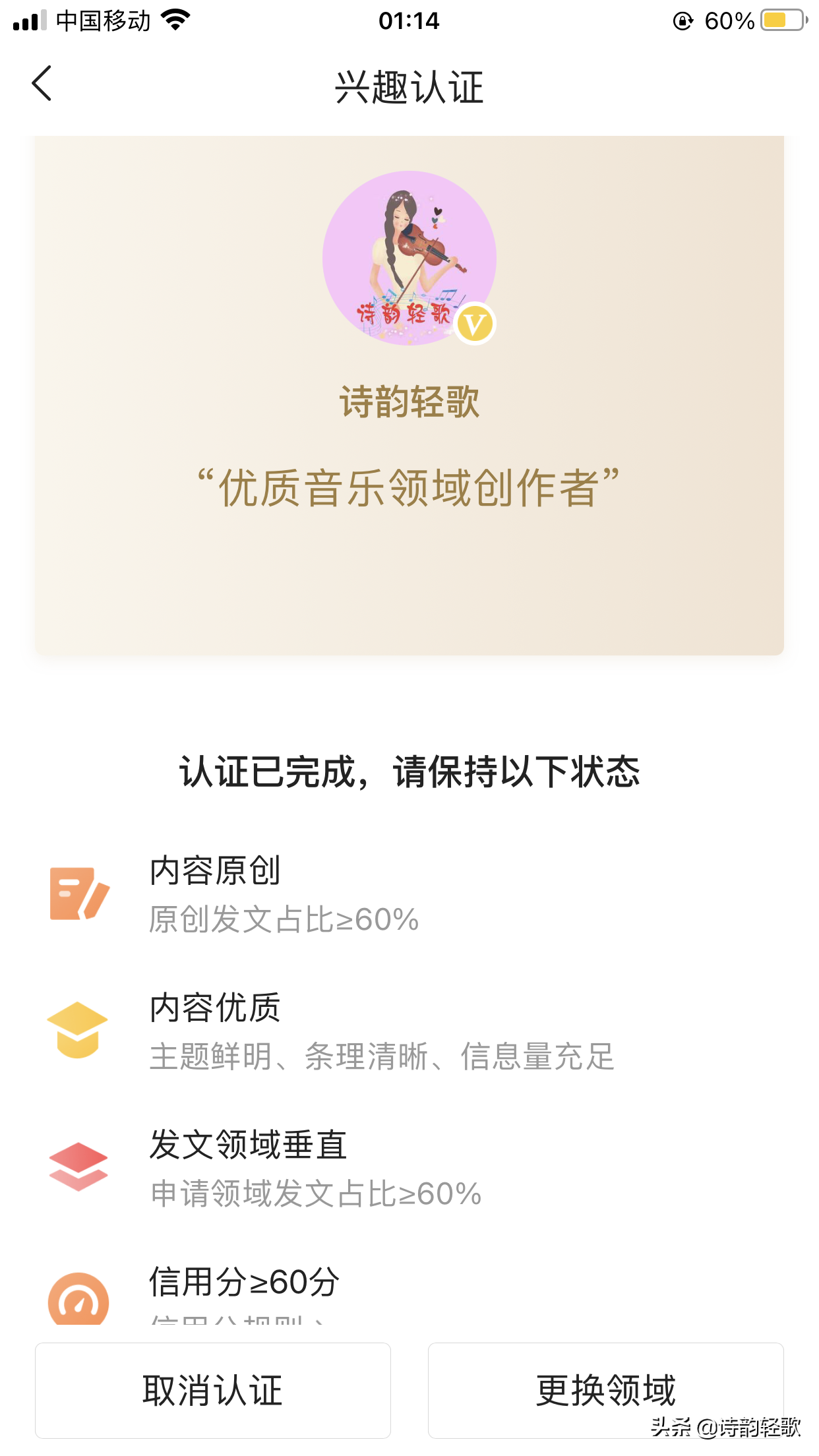Tap the 更换领域 change field button

pyautogui.click(x=606, y=1390)
